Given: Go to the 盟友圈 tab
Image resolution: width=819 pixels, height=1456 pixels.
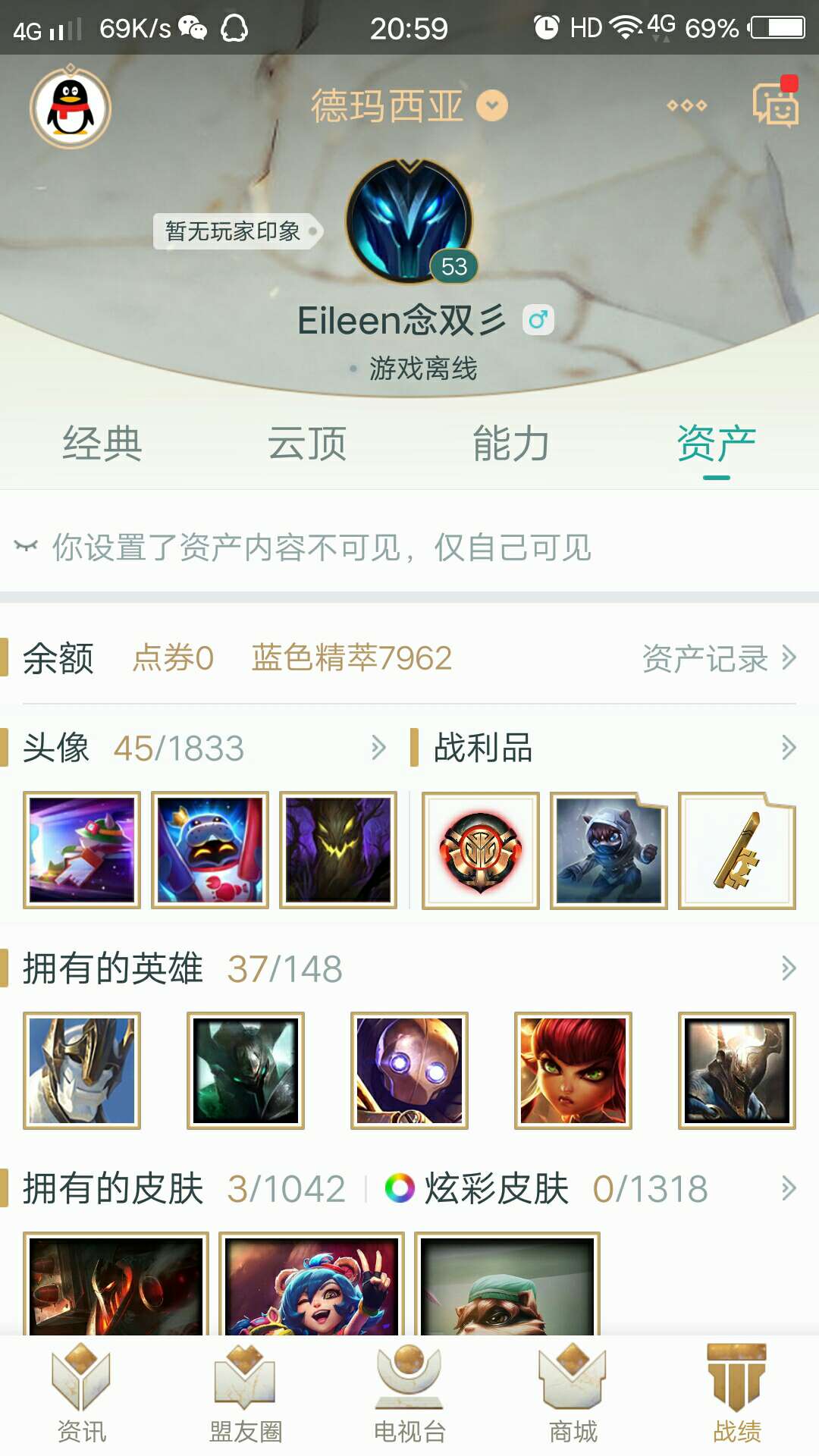Looking at the screenshot, I should coord(246,1395).
